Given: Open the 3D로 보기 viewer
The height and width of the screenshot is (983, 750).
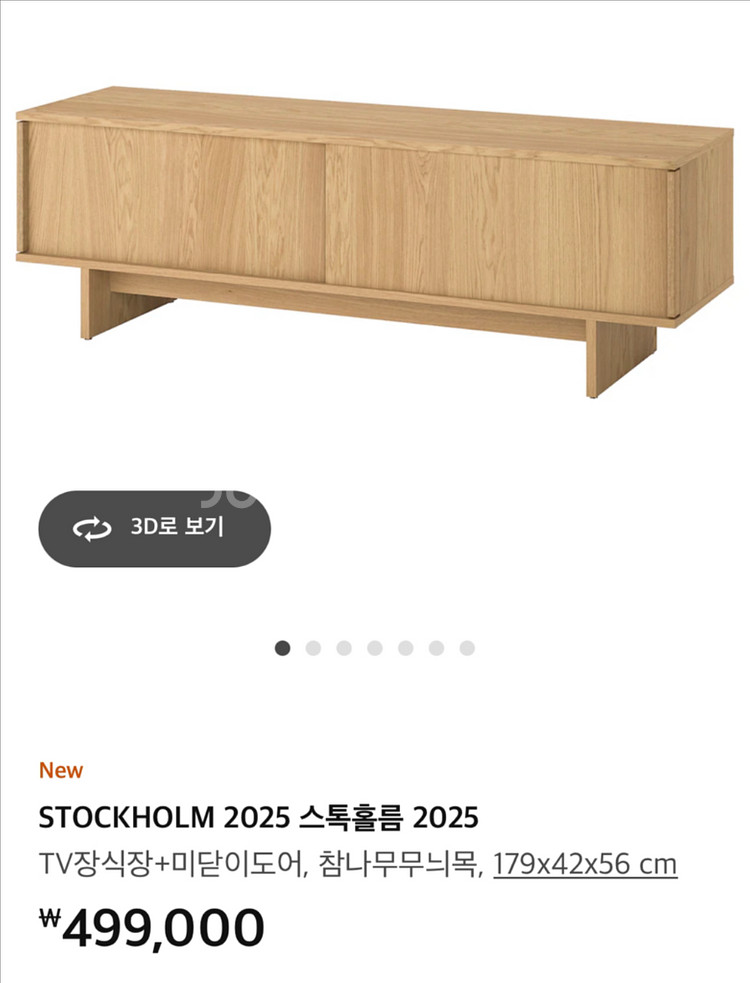Looking at the screenshot, I should click(154, 529).
